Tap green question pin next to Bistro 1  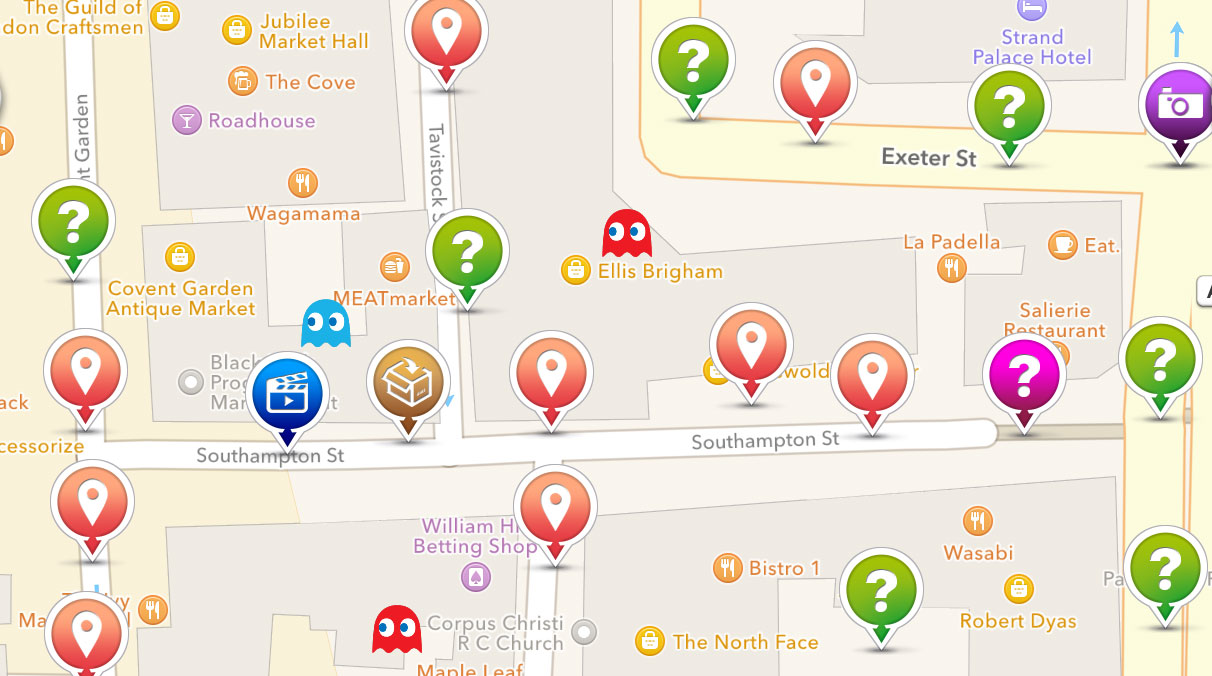click(x=881, y=591)
